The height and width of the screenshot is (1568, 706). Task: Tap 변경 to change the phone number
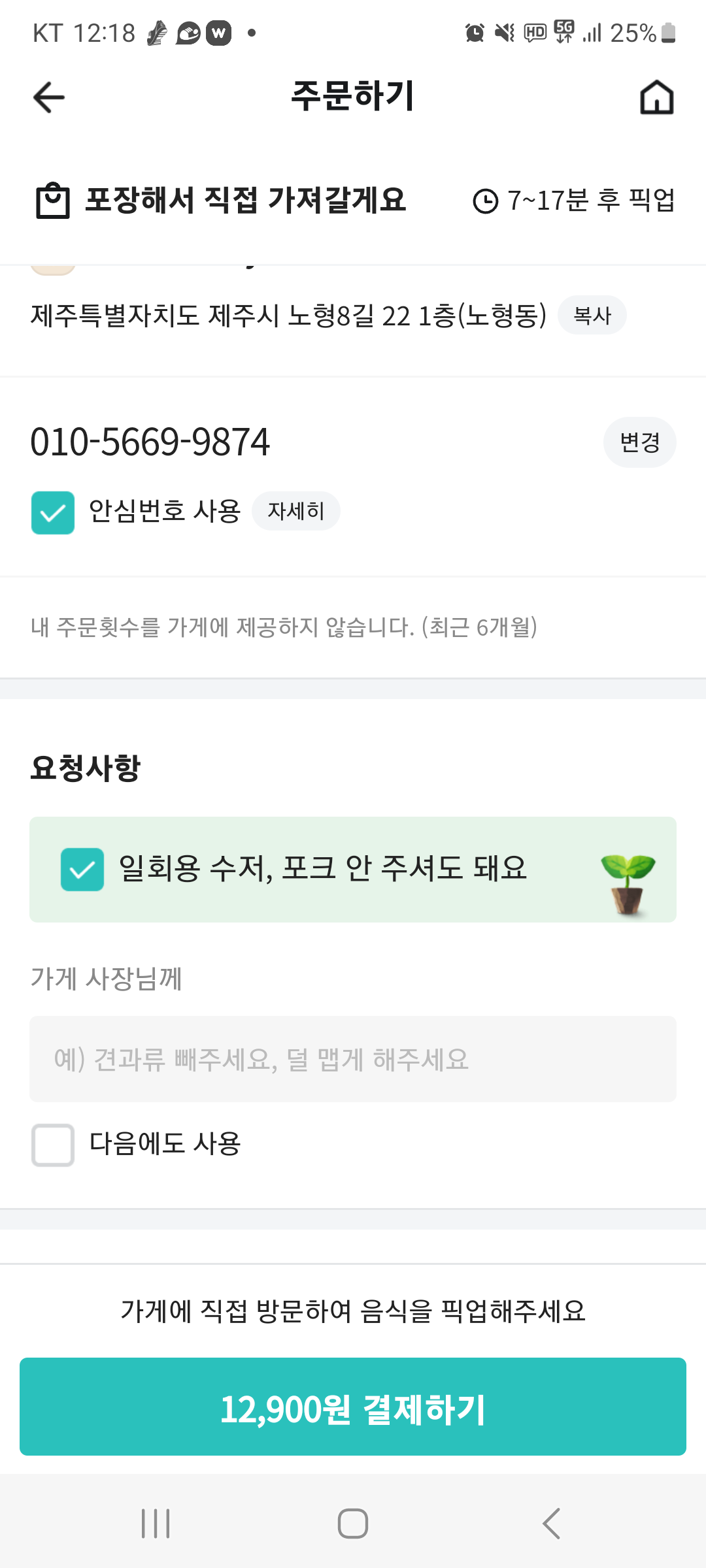639,442
